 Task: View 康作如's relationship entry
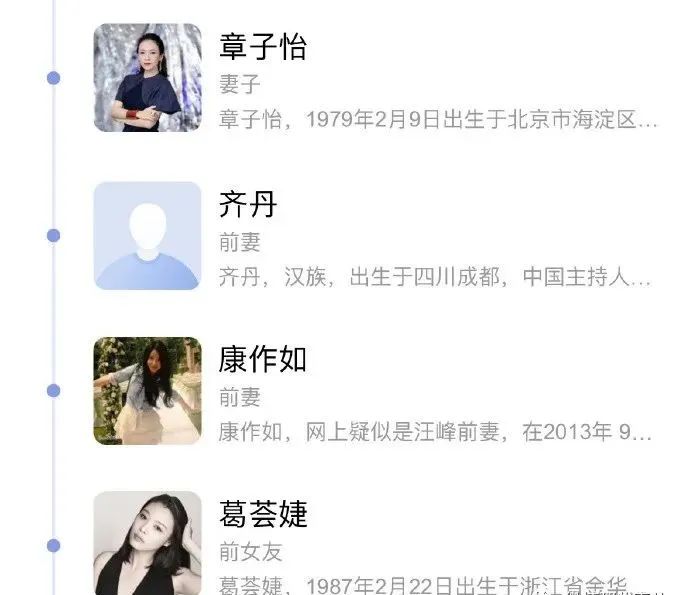tap(262, 358)
